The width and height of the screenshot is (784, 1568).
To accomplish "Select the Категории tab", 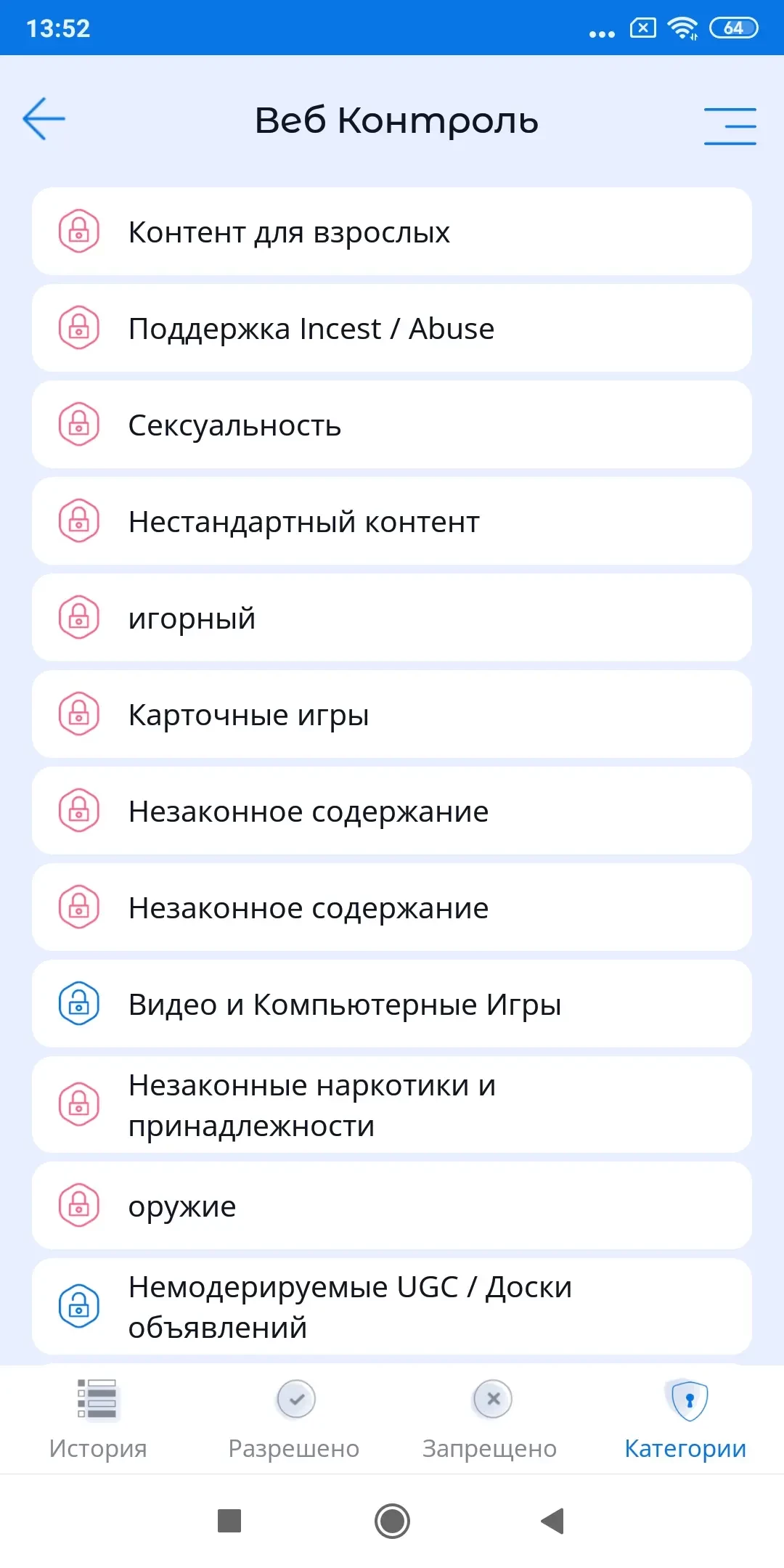I will click(685, 1419).
